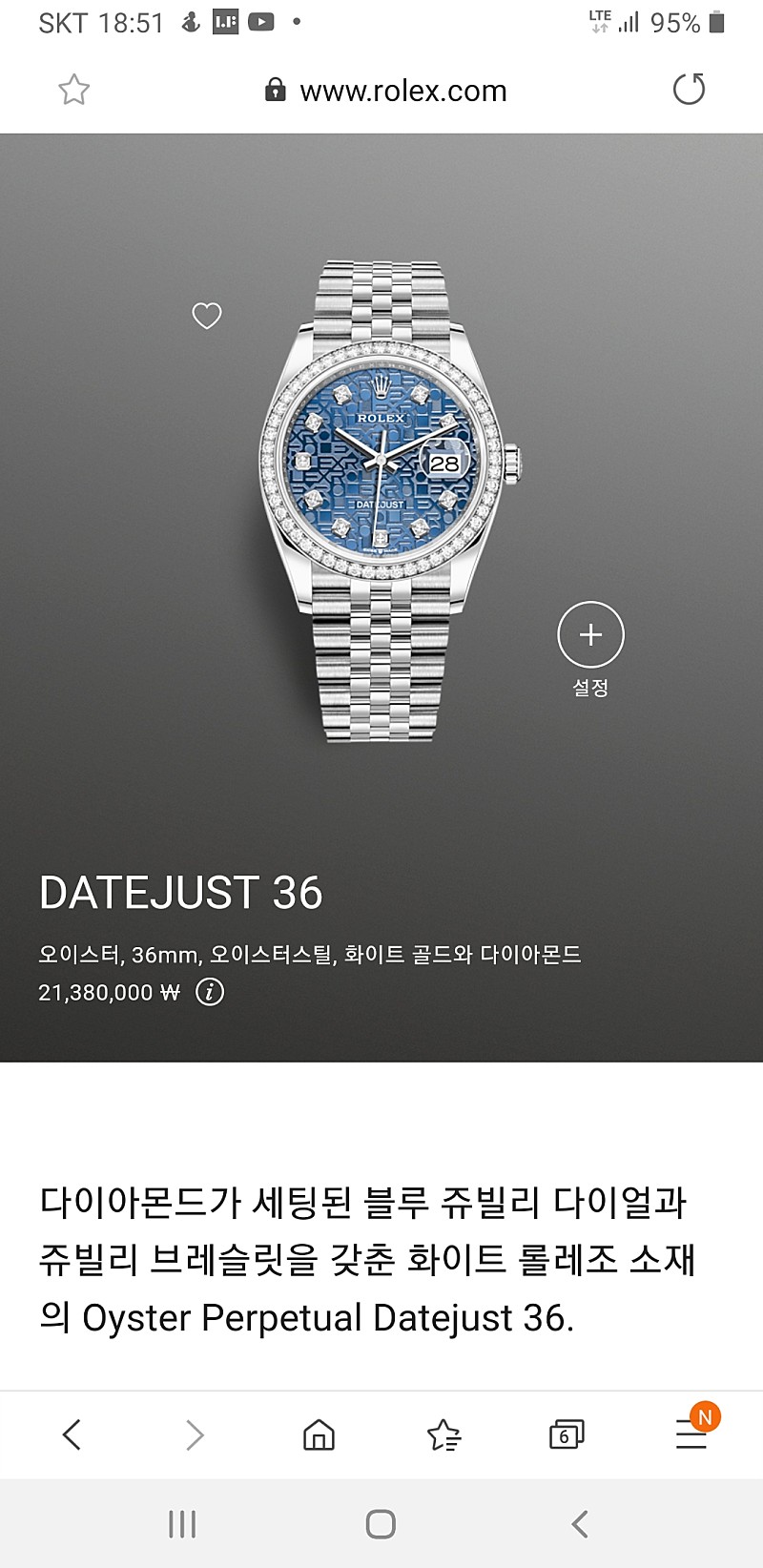This screenshot has width=763, height=1568.
Task: Go forward to the next web page
Action: 196,1434
